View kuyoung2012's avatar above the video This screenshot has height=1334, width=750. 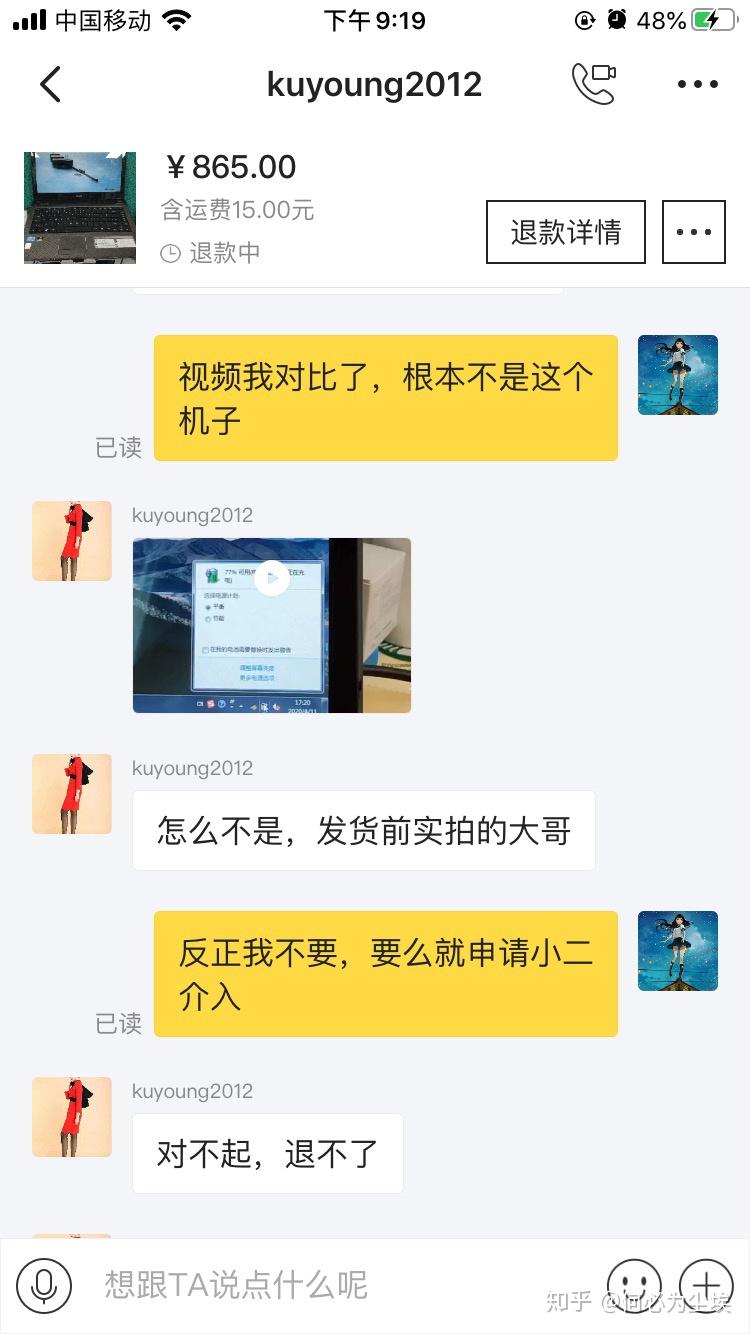tap(72, 541)
